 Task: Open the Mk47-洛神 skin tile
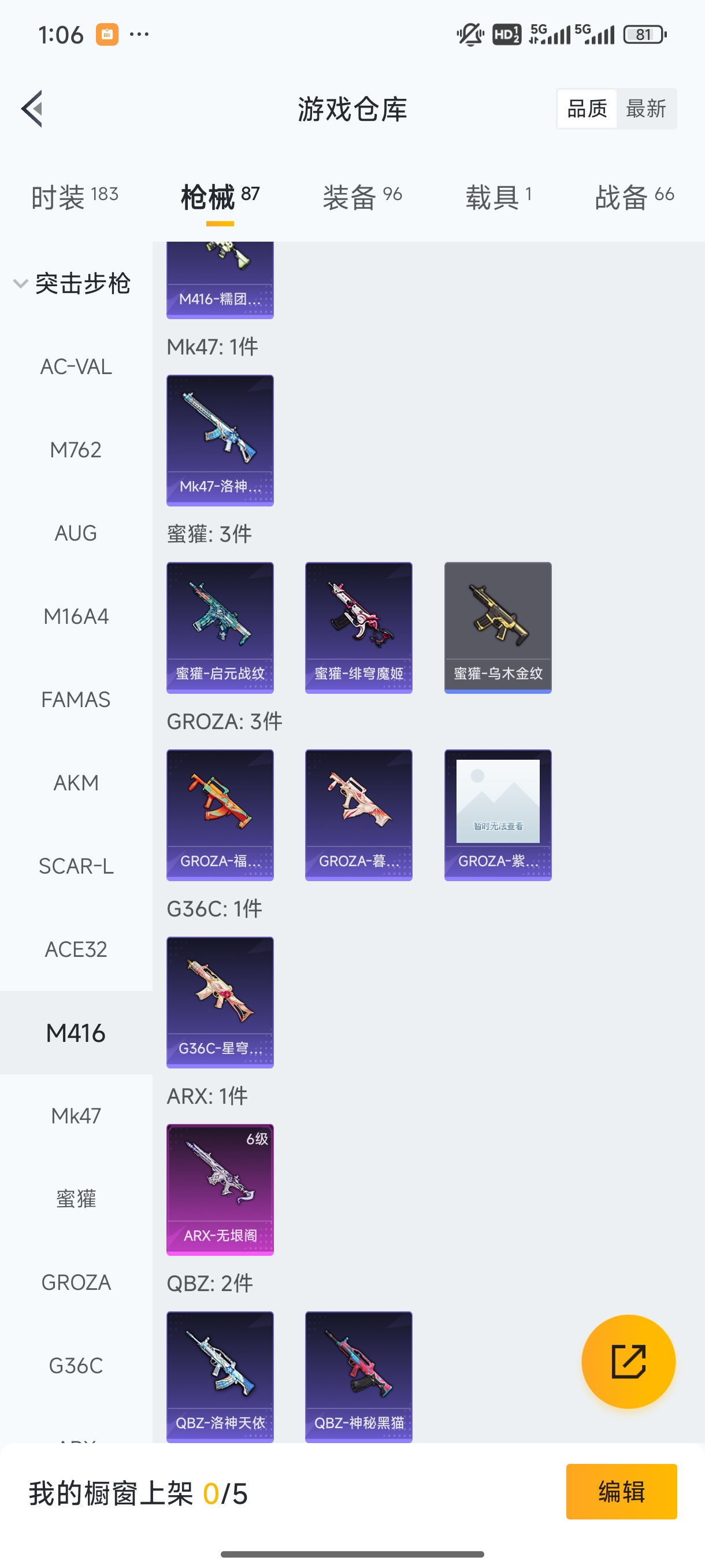tap(220, 440)
